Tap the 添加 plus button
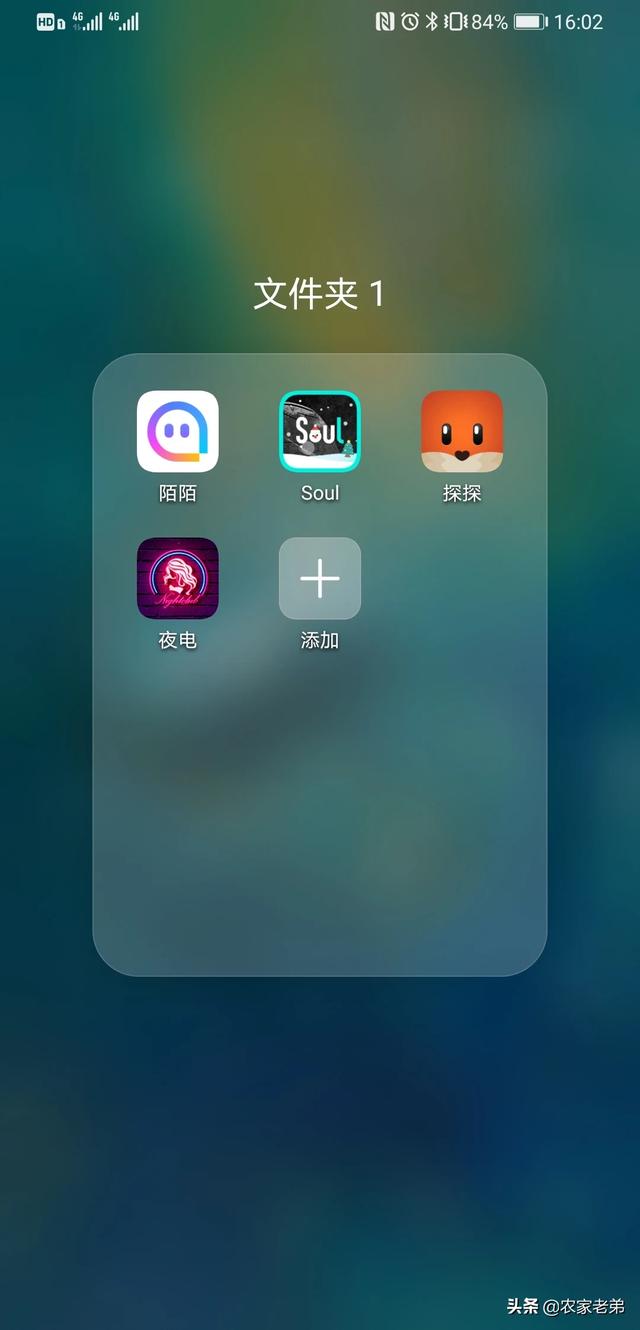The height and width of the screenshot is (1330, 640). pyautogui.click(x=320, y=578)
